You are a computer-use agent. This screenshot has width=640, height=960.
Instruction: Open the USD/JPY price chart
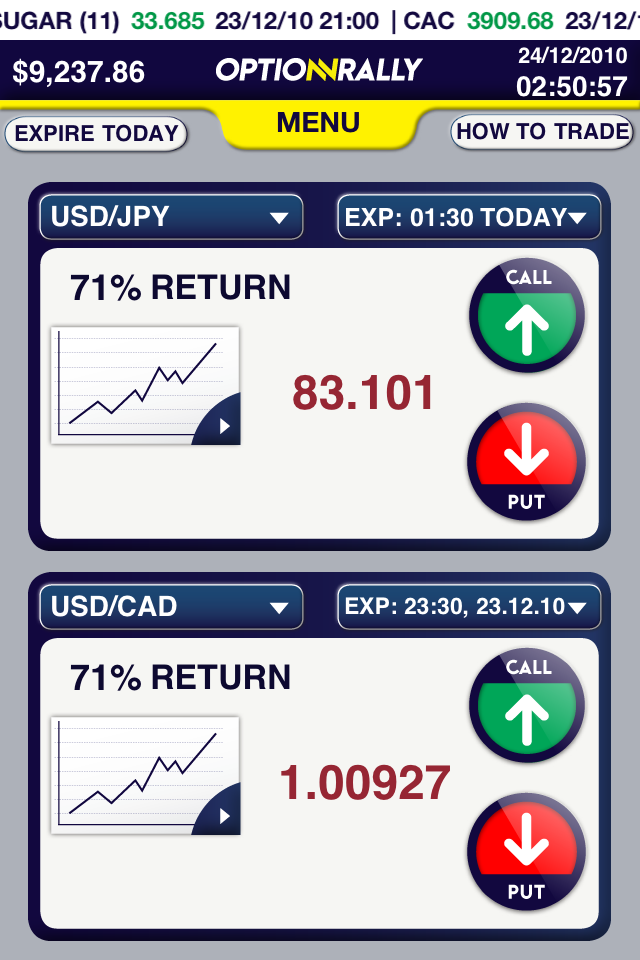(145, 385)
